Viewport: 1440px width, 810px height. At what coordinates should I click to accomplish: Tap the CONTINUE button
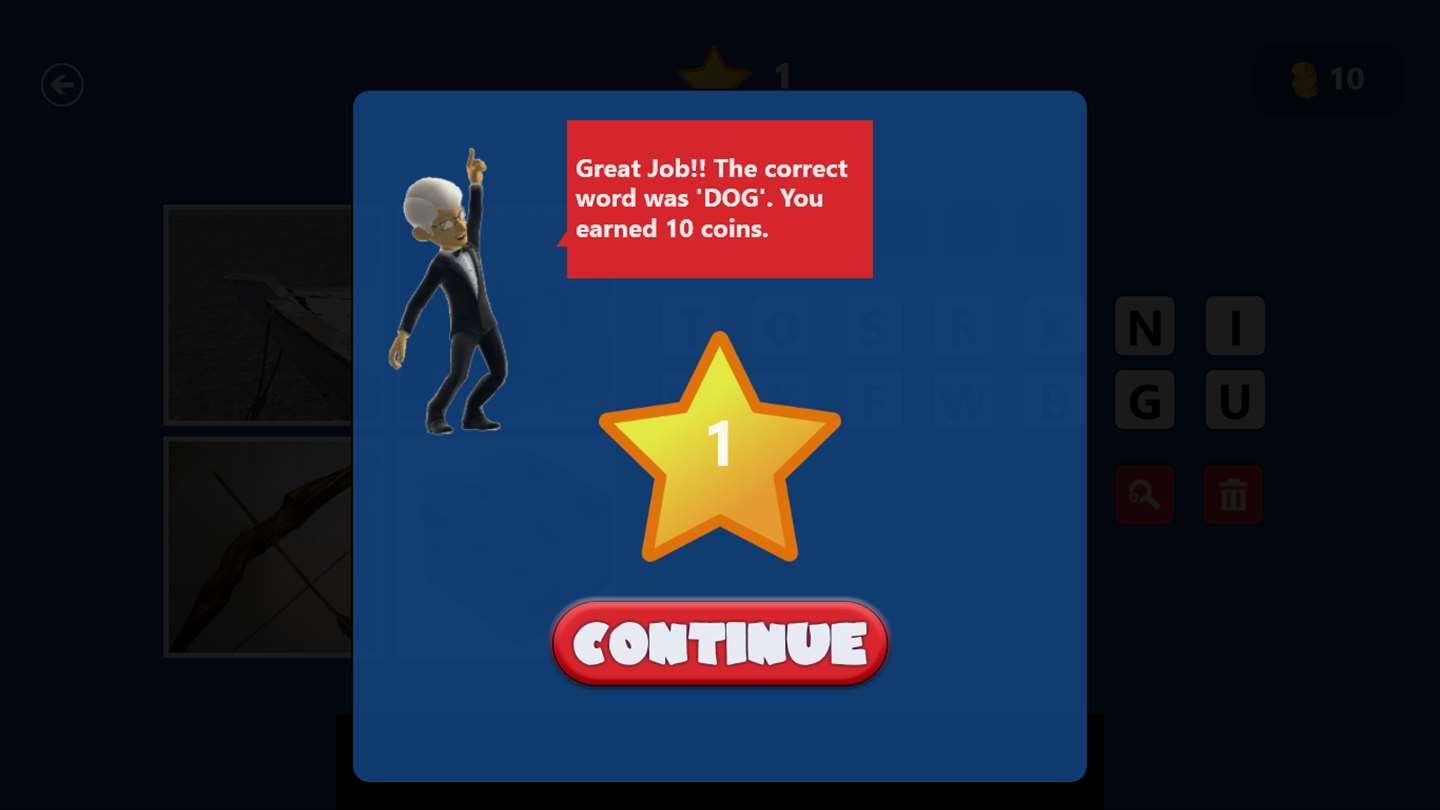(719, 643)
